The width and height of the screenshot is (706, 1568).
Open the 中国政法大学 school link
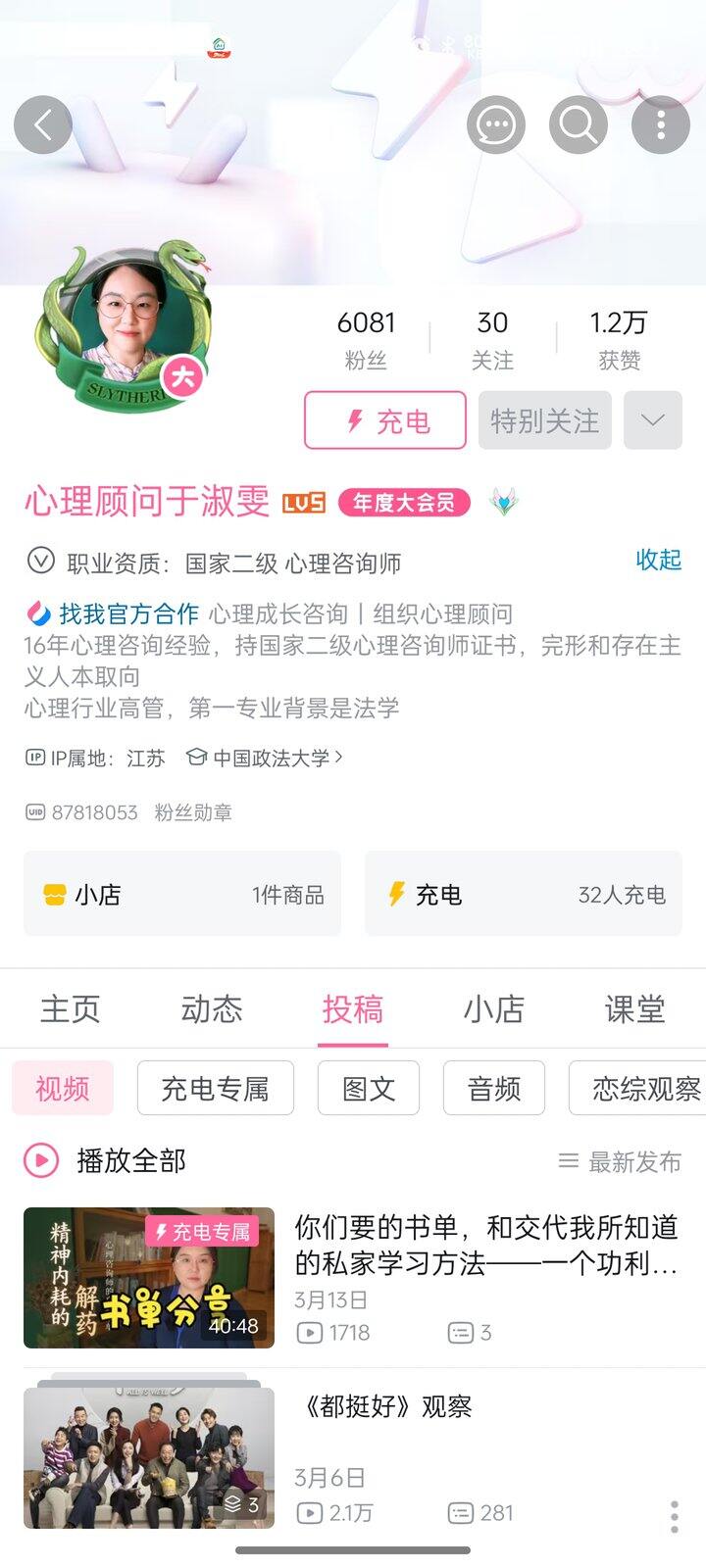tap(270, 758)
